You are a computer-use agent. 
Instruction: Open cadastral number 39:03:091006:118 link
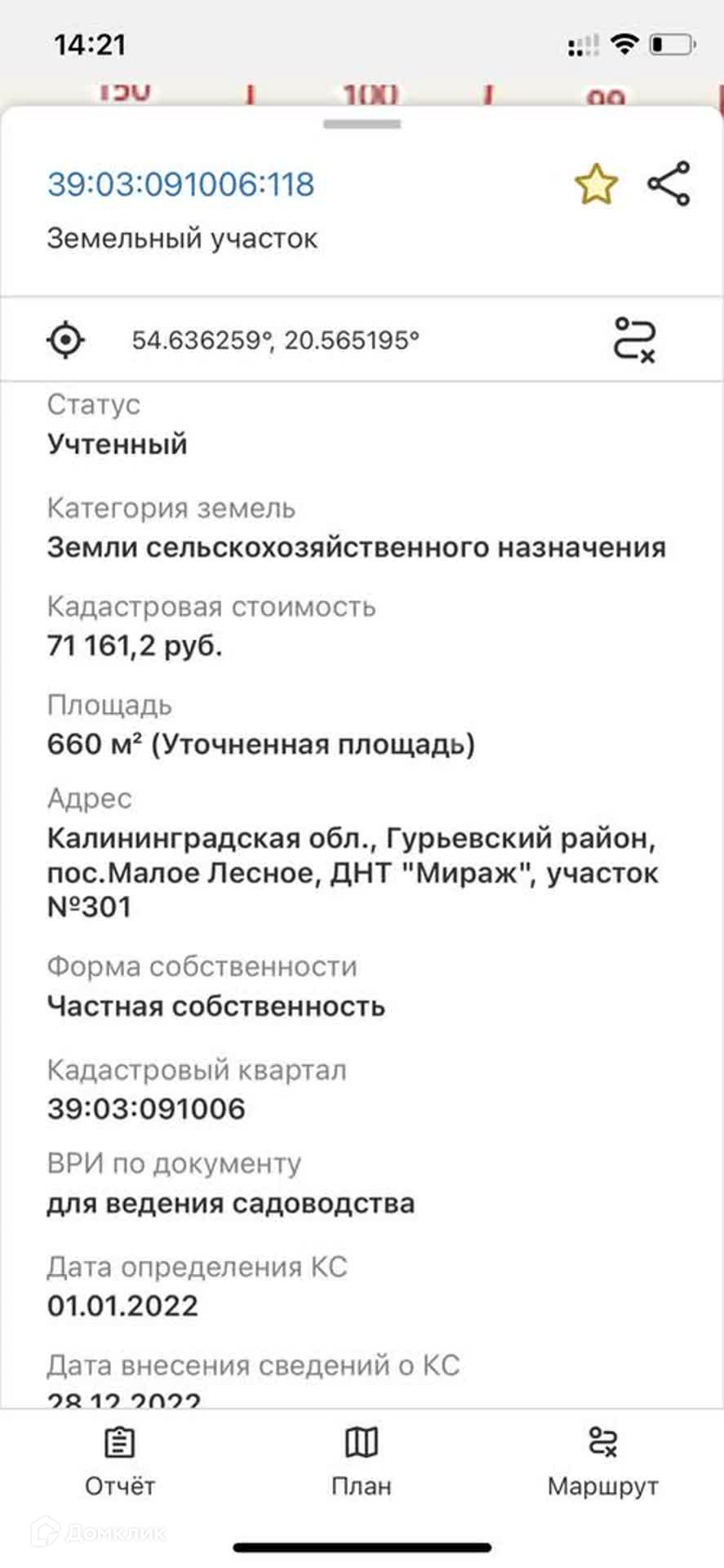point(180,184)
